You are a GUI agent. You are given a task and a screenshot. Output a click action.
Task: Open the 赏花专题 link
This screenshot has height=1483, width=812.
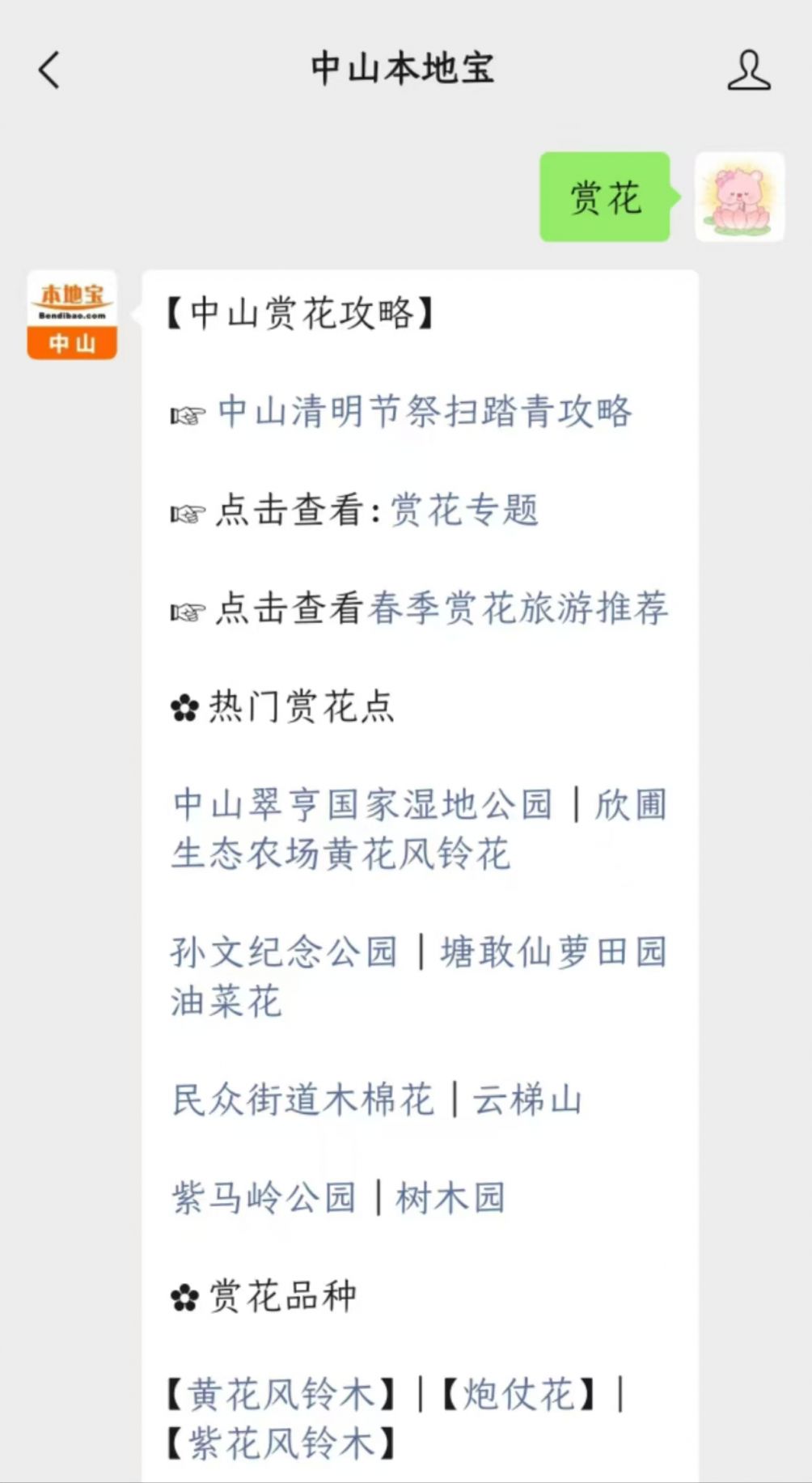(464, 511)
